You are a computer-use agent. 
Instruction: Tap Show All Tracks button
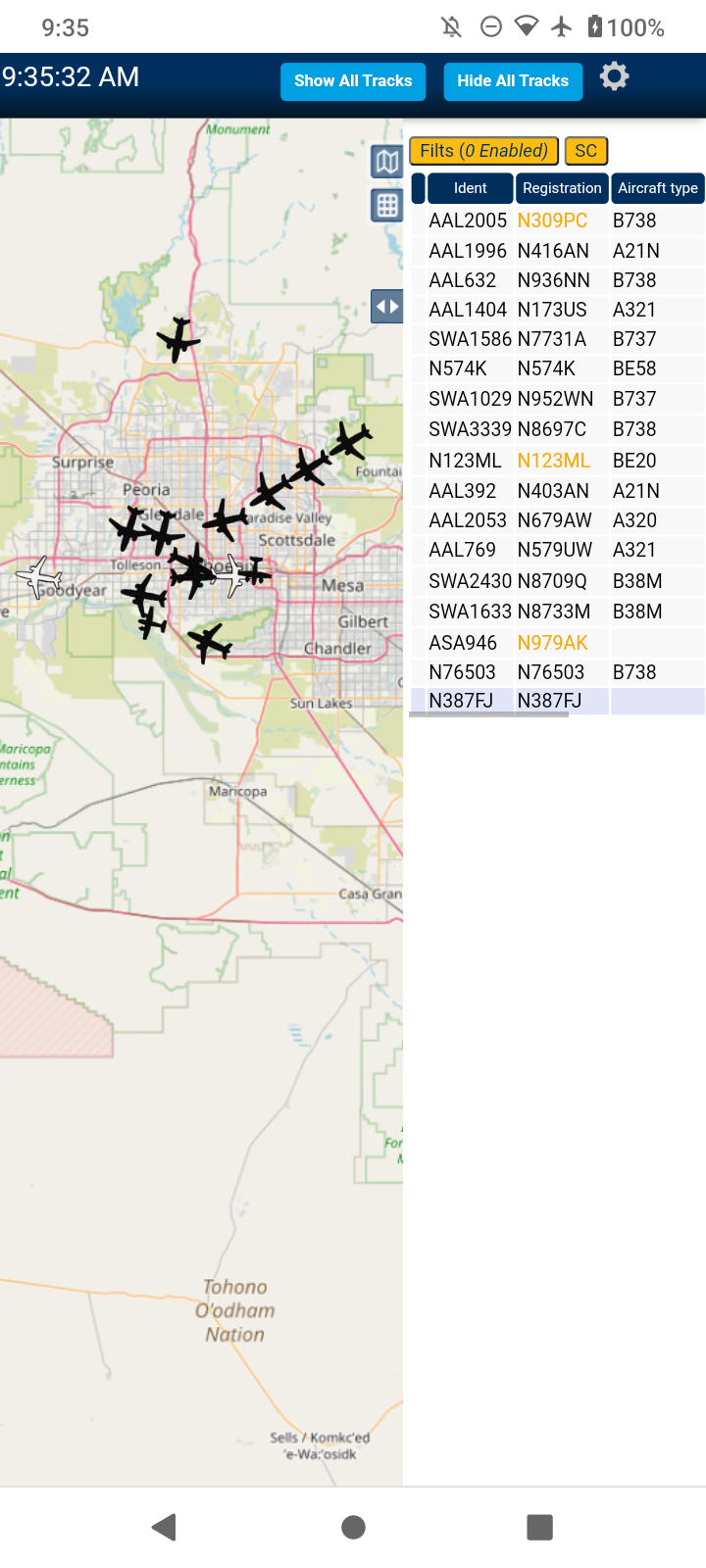coord(353,81)
